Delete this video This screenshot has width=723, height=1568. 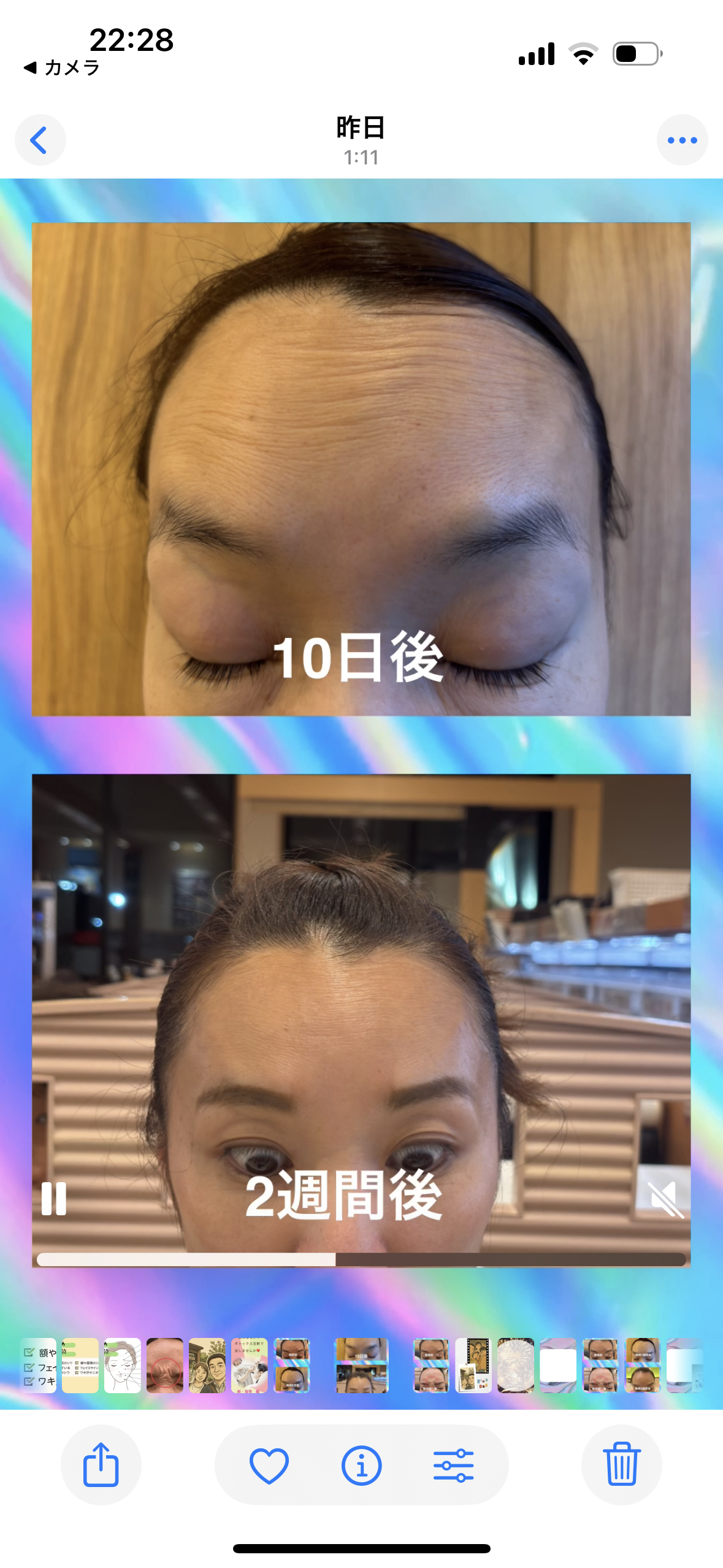(x=621, y=1464)
